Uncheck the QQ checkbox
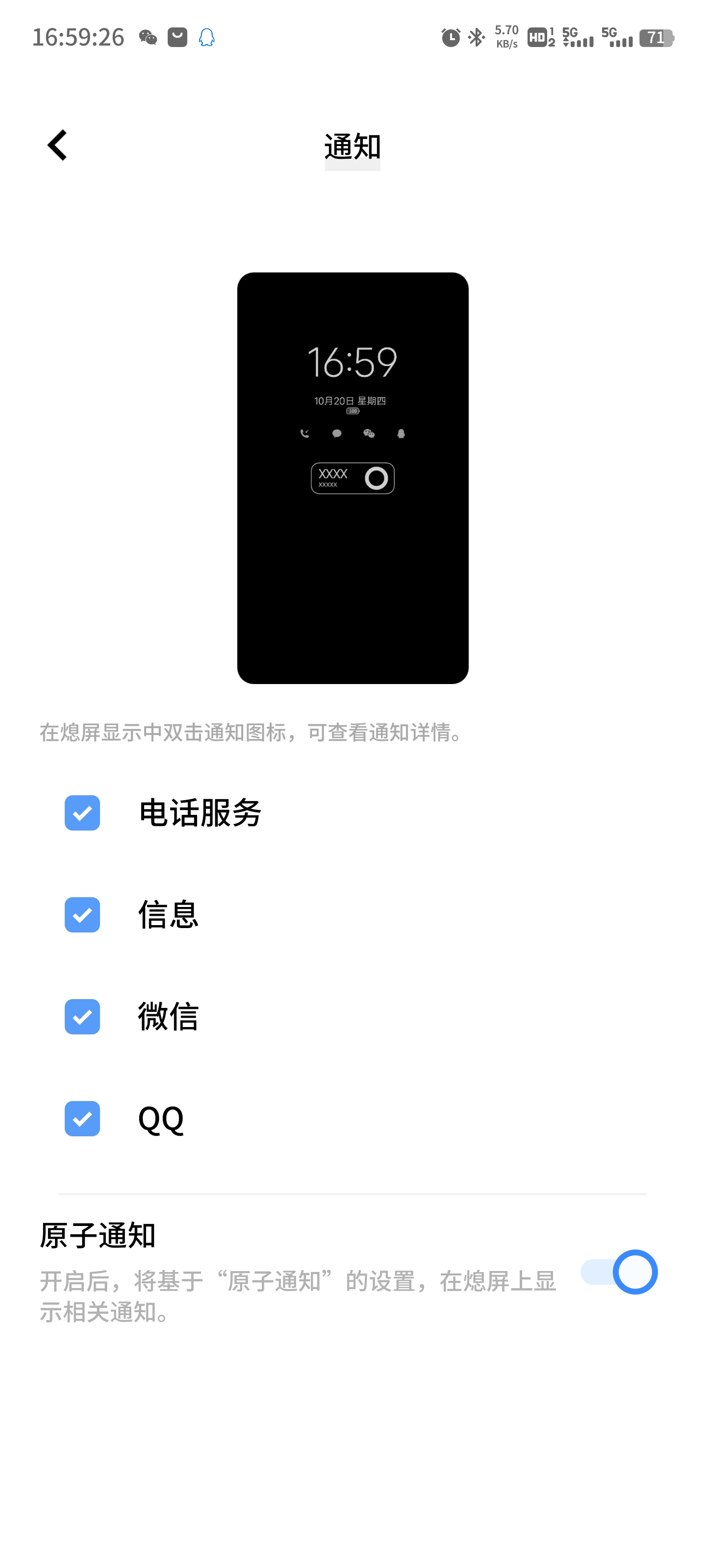Viewport: 706px width, 1568px height. tap(82, 1118)
